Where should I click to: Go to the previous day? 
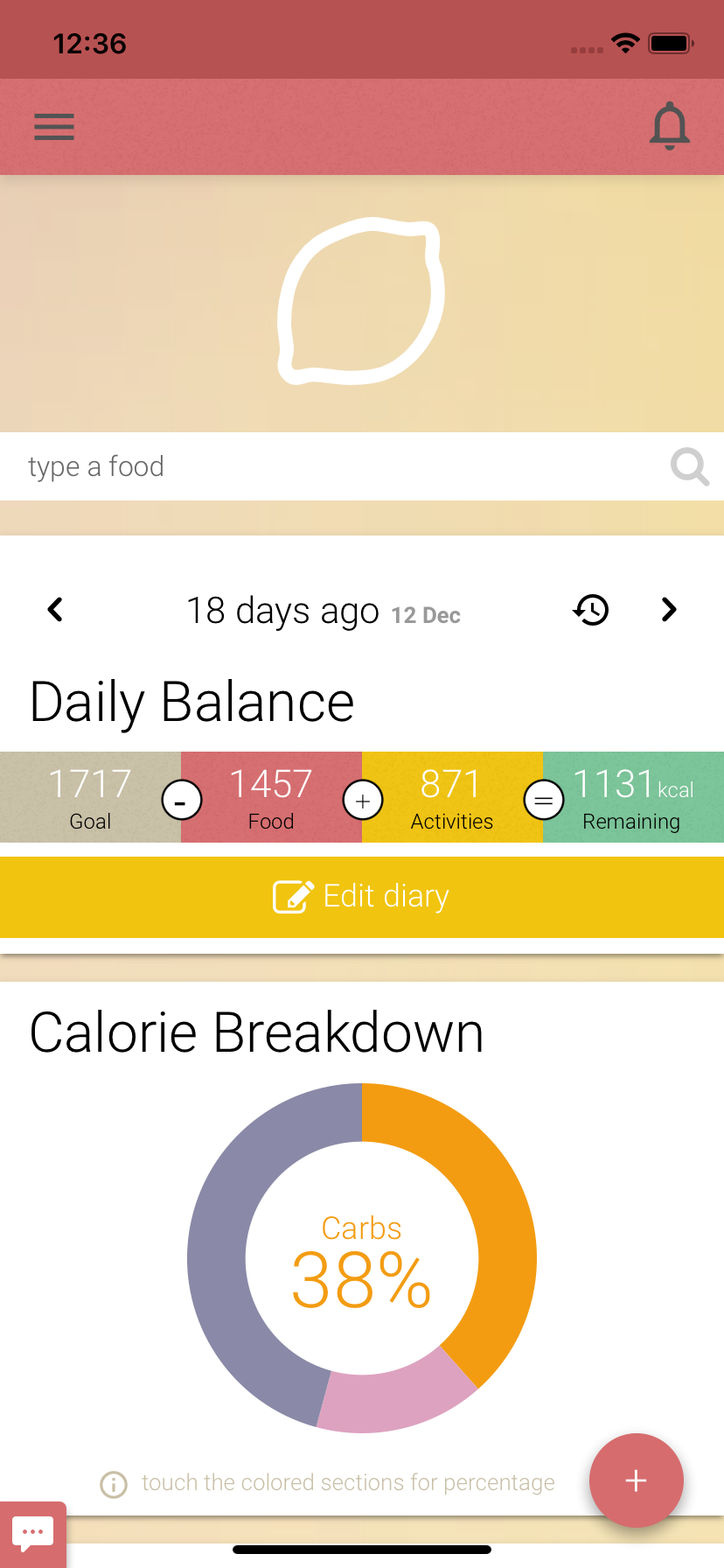point(56,610)
